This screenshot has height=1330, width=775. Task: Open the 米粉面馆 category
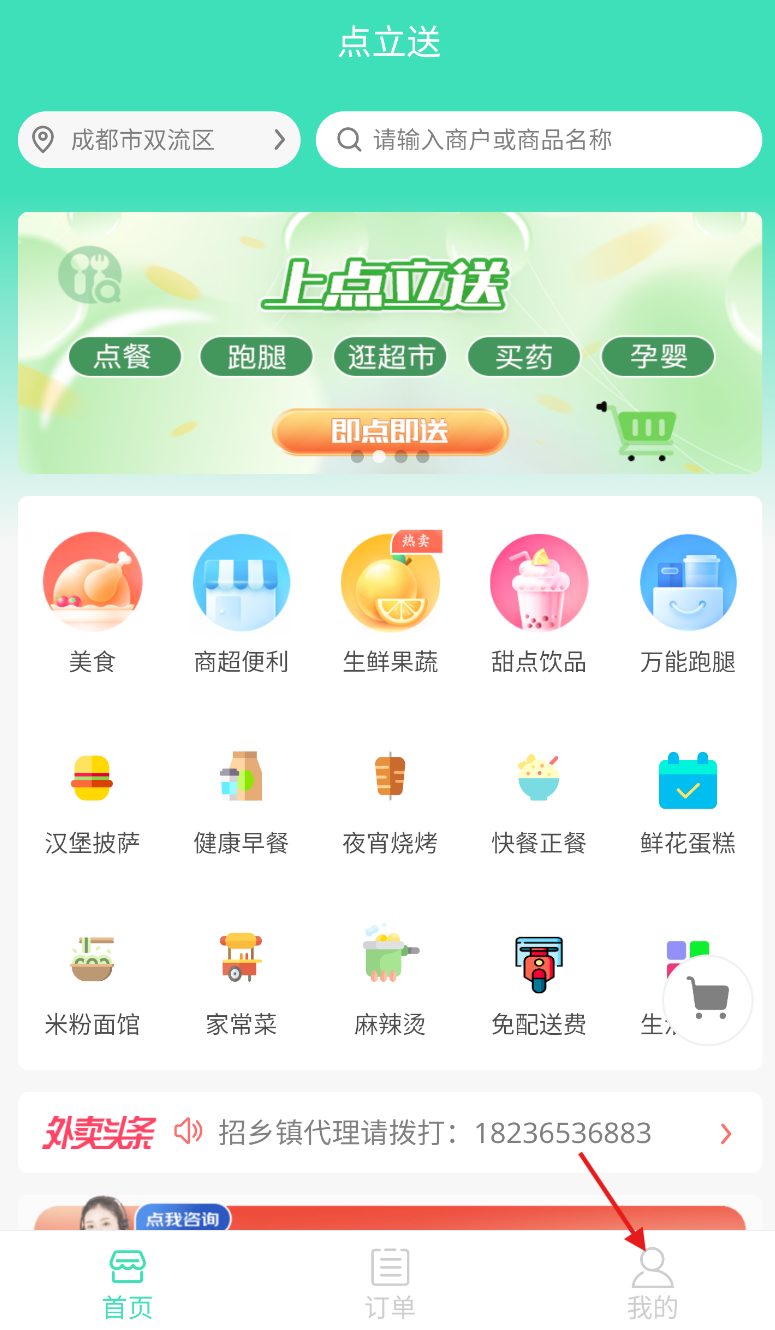coord(92,984)
